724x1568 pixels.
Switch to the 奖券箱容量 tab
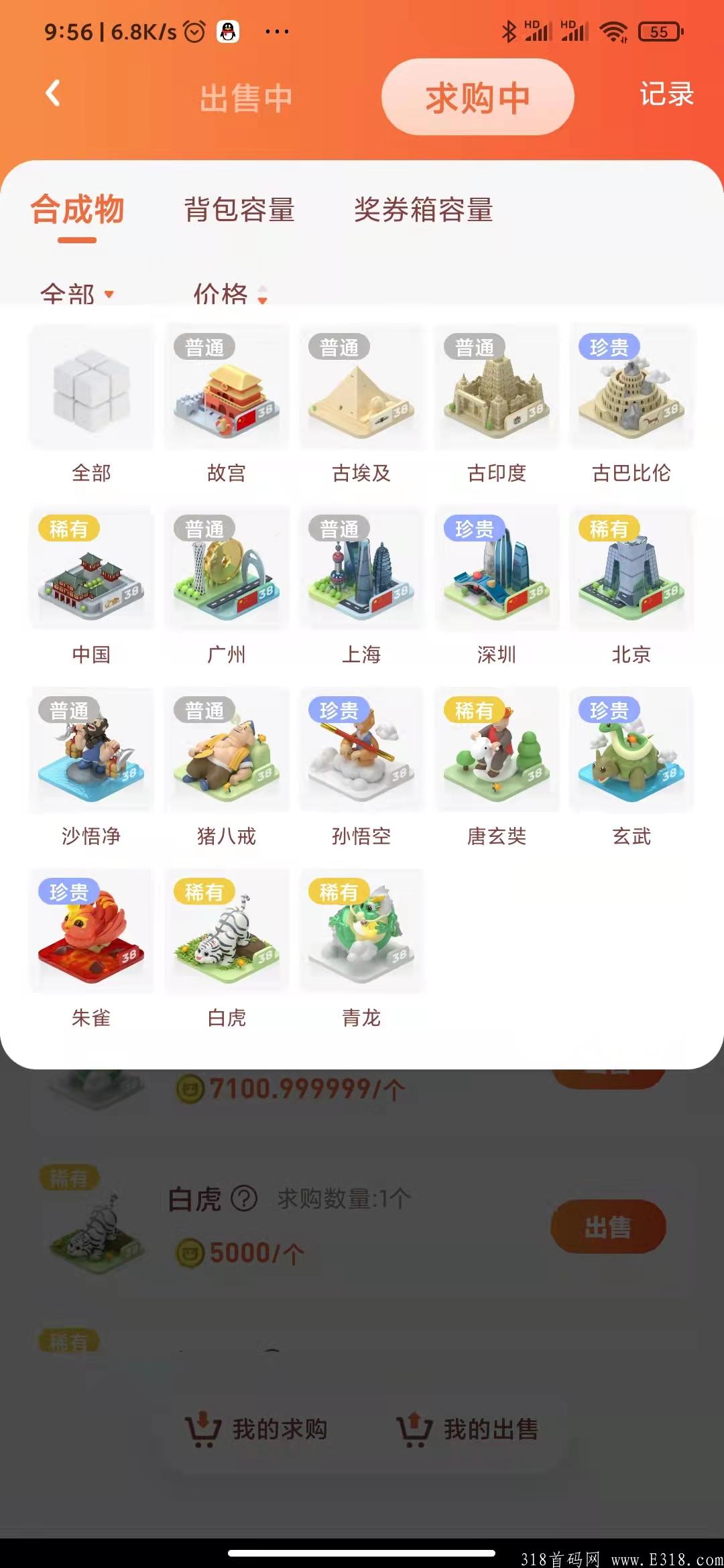point(424,210)
